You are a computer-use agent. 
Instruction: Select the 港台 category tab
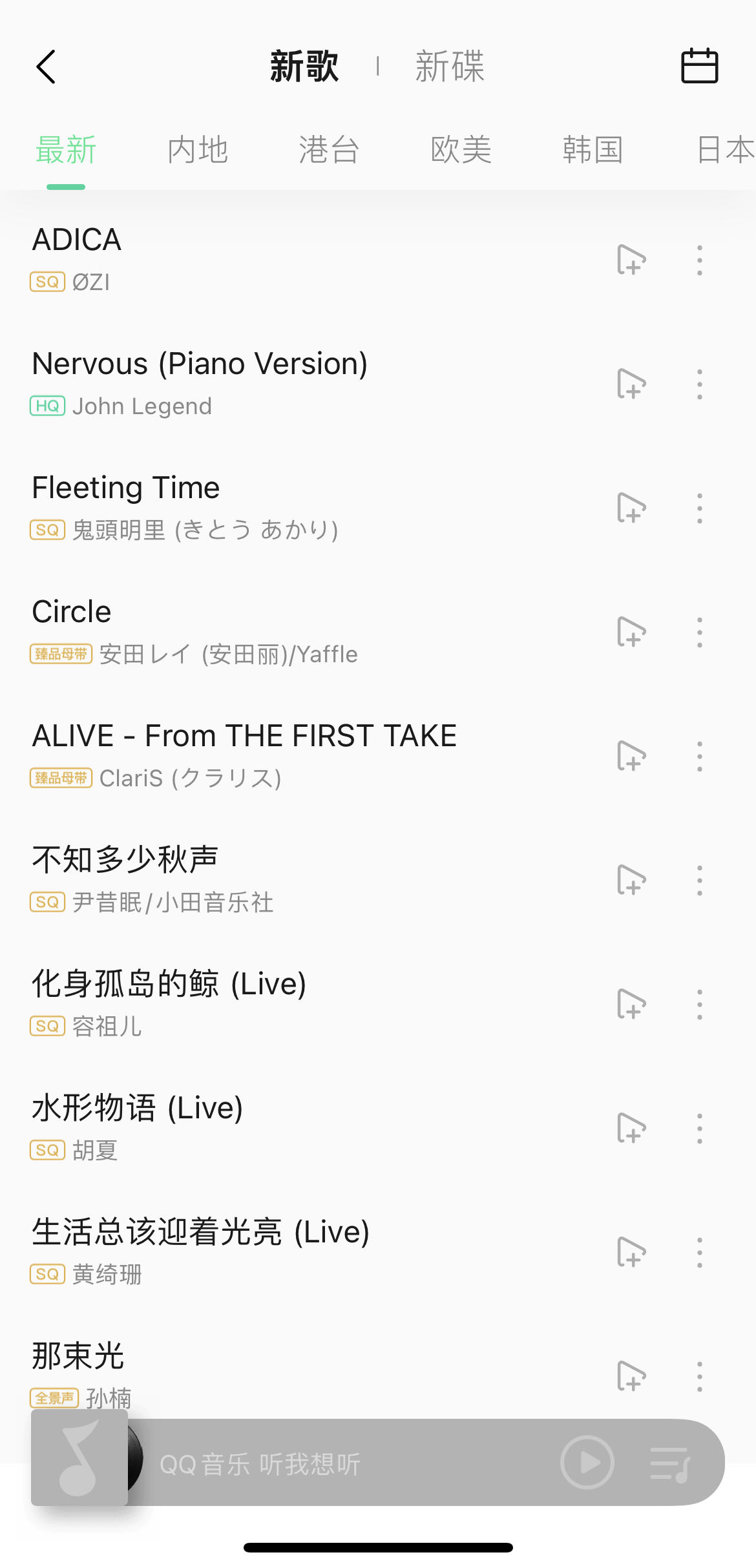(329, 150)
